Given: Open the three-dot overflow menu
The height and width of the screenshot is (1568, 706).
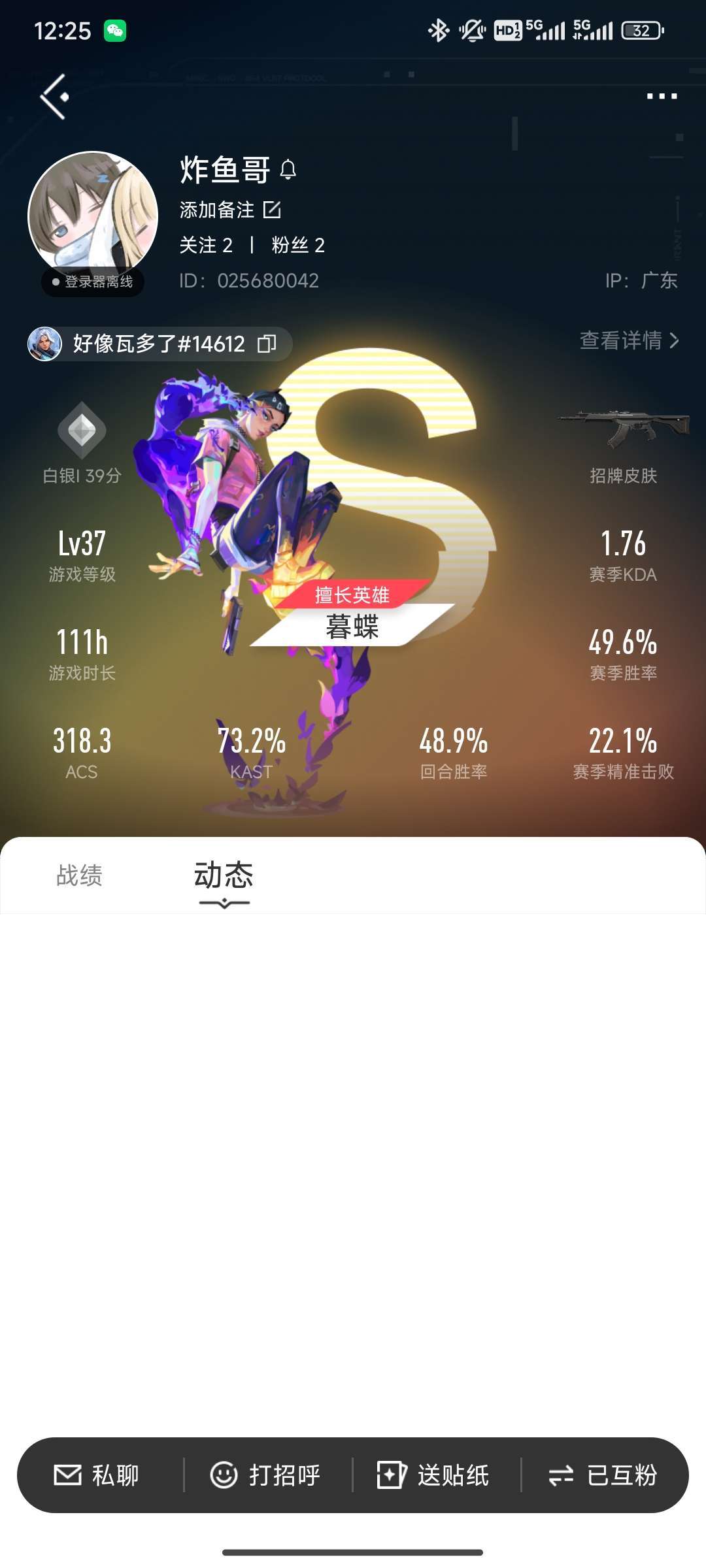Looking at the screenshot, I should (662, 97).
